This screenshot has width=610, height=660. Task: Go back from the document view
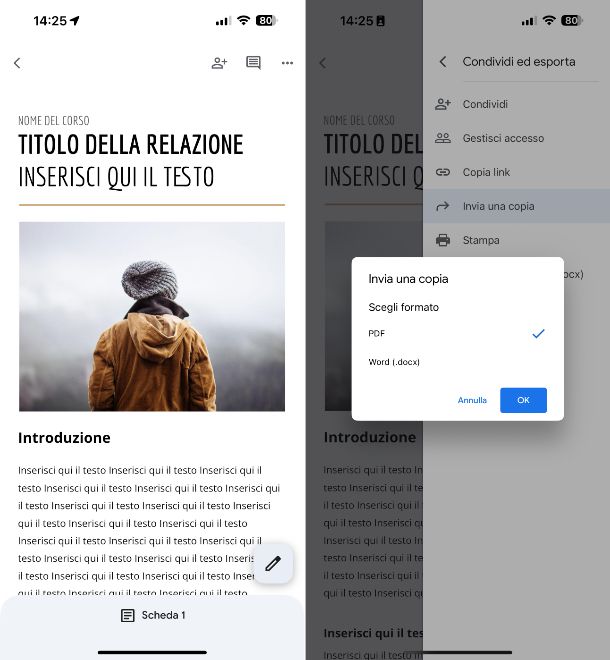click(17, 63)
